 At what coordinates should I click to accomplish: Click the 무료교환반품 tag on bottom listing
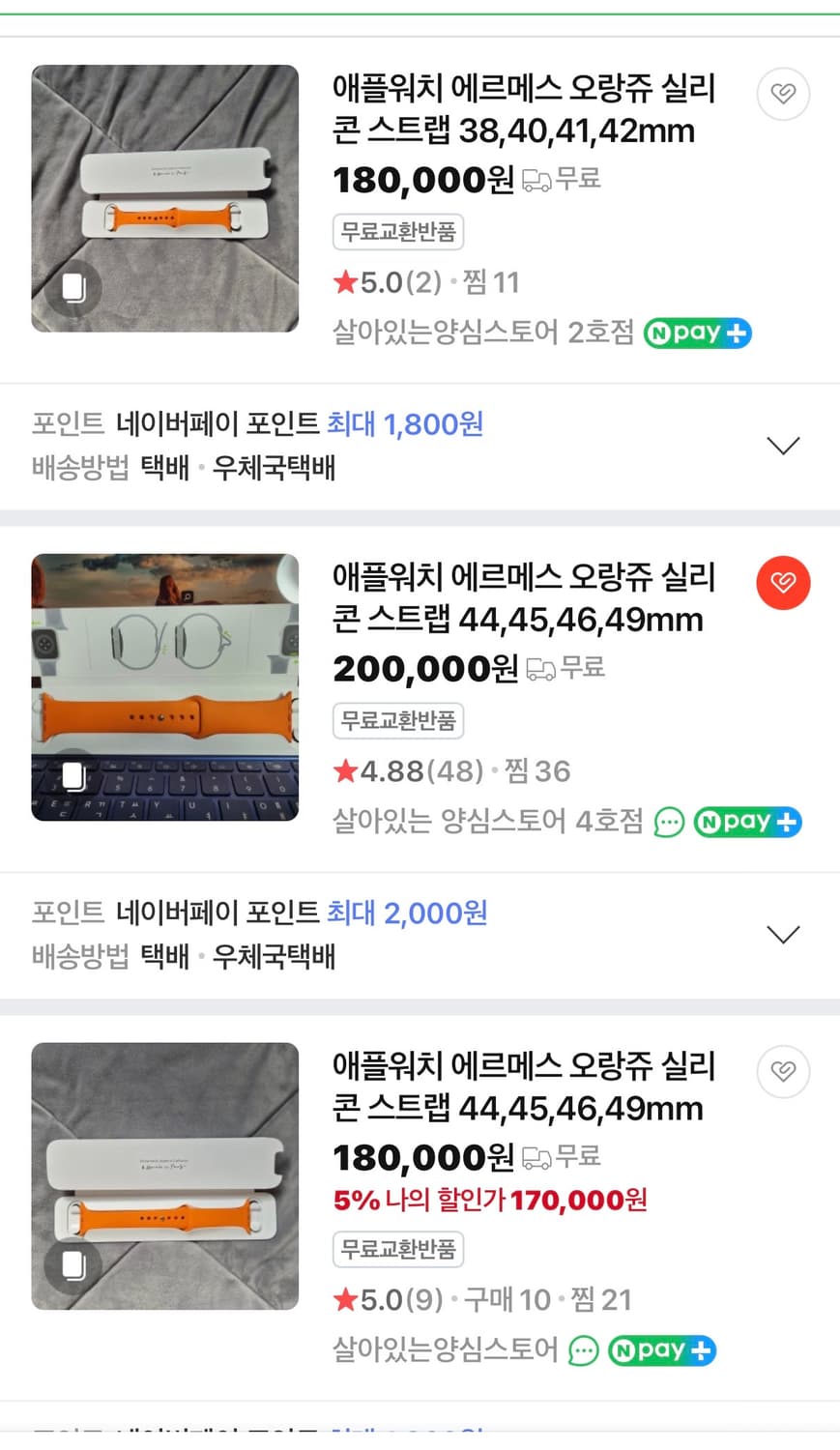pyautogui.click(x=396, y=1250)
